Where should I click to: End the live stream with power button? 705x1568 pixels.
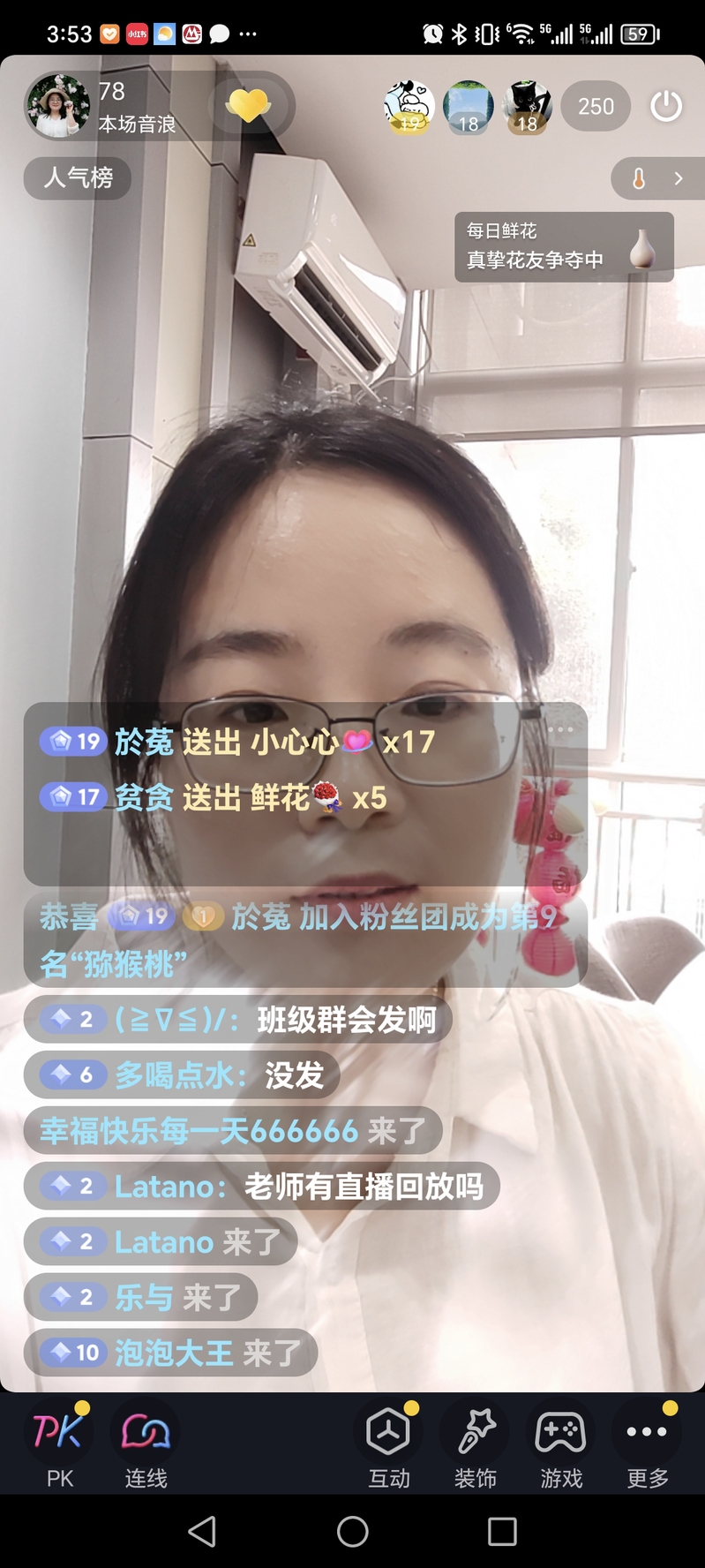pos(666,106)
